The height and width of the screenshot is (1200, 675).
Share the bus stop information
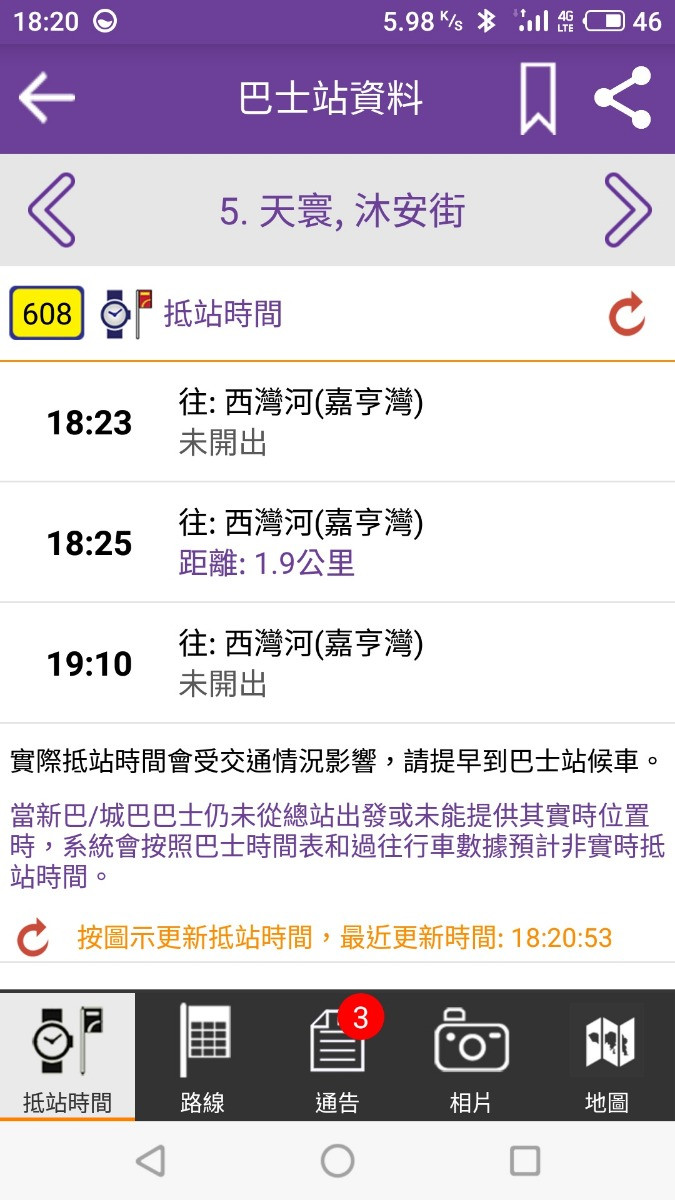point(623,98)
